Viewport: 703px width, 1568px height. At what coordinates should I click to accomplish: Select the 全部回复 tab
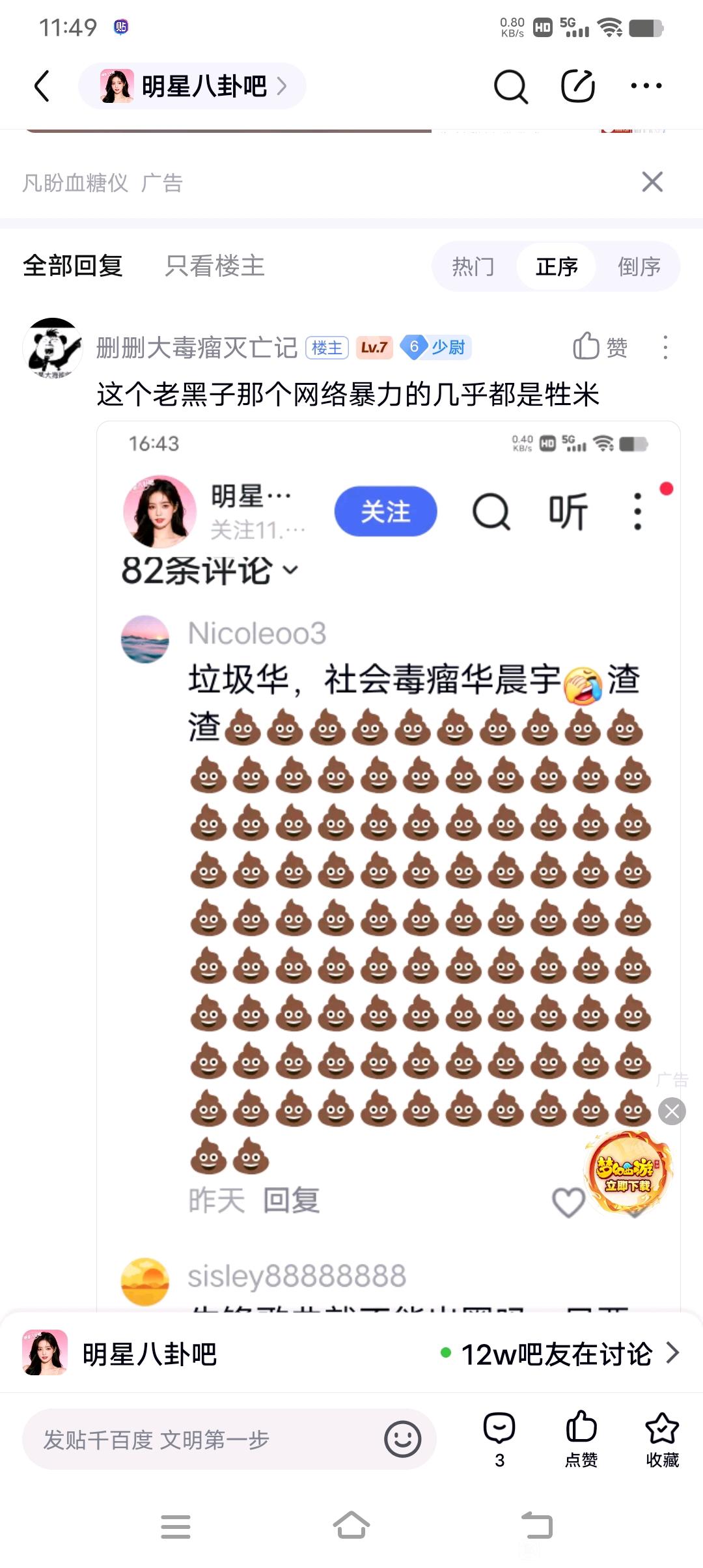(73, 266)
